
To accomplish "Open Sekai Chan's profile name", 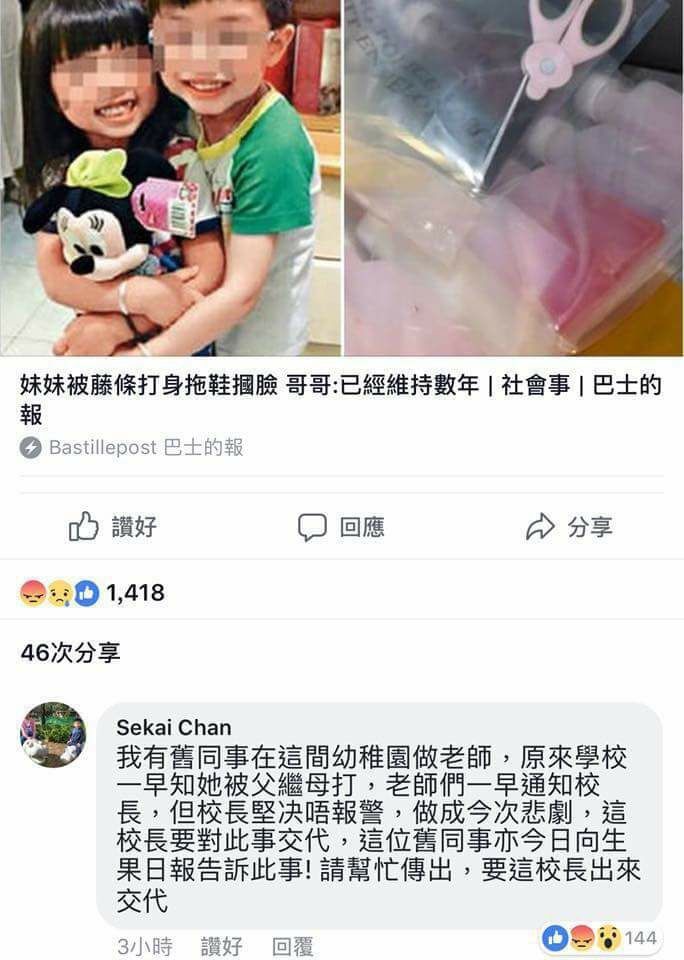I will [x=173, y=727].
